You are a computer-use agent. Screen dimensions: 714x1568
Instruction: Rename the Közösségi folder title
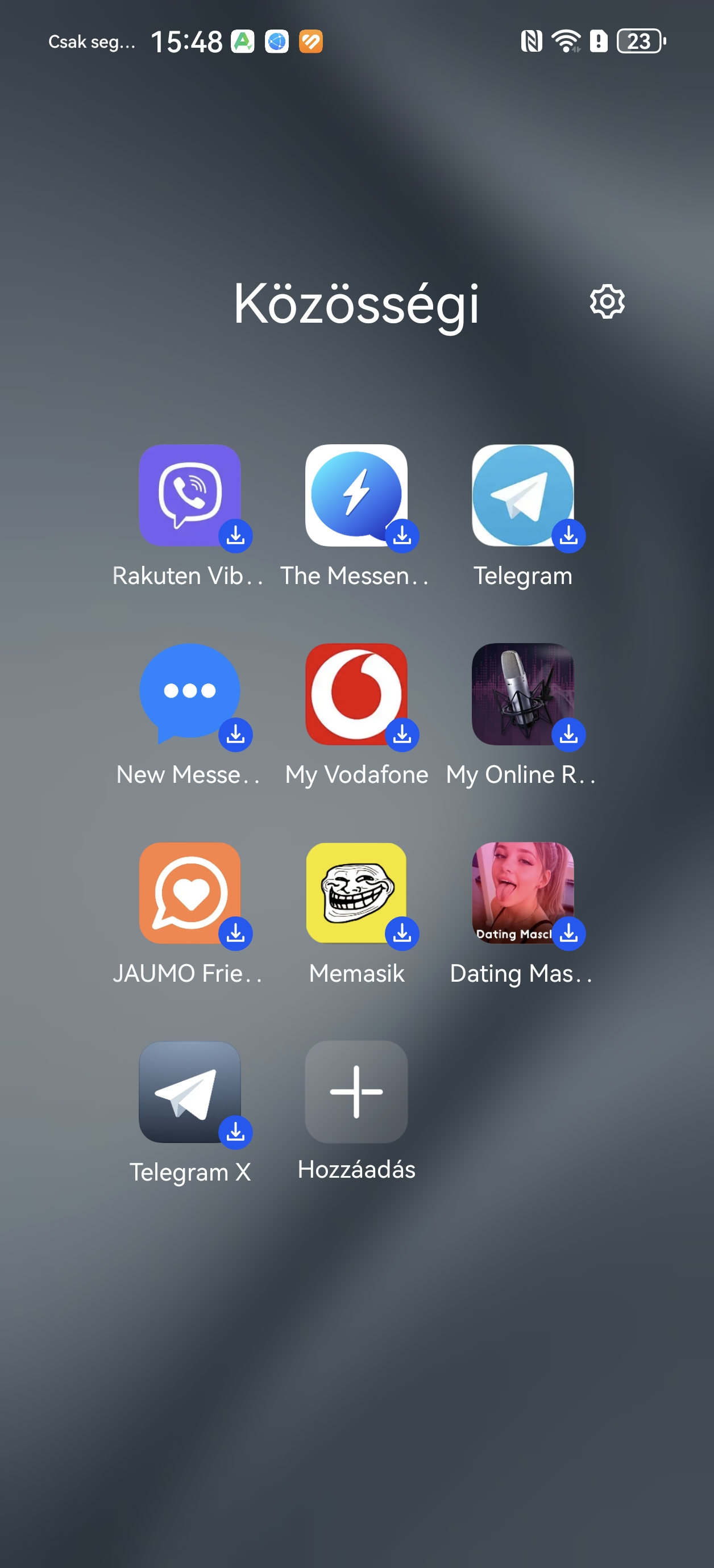pos(356,305)
